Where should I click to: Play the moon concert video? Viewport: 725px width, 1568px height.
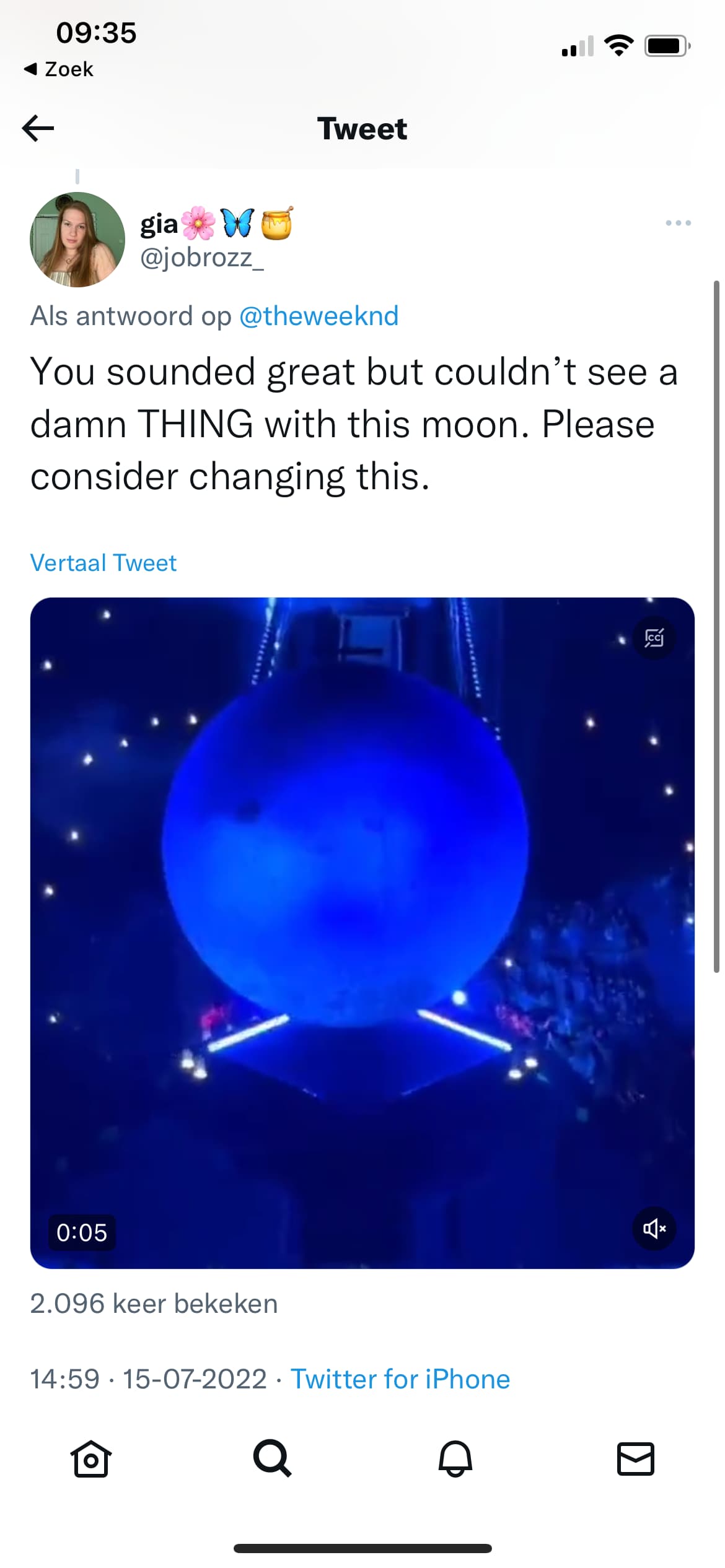tap(362, 933)
